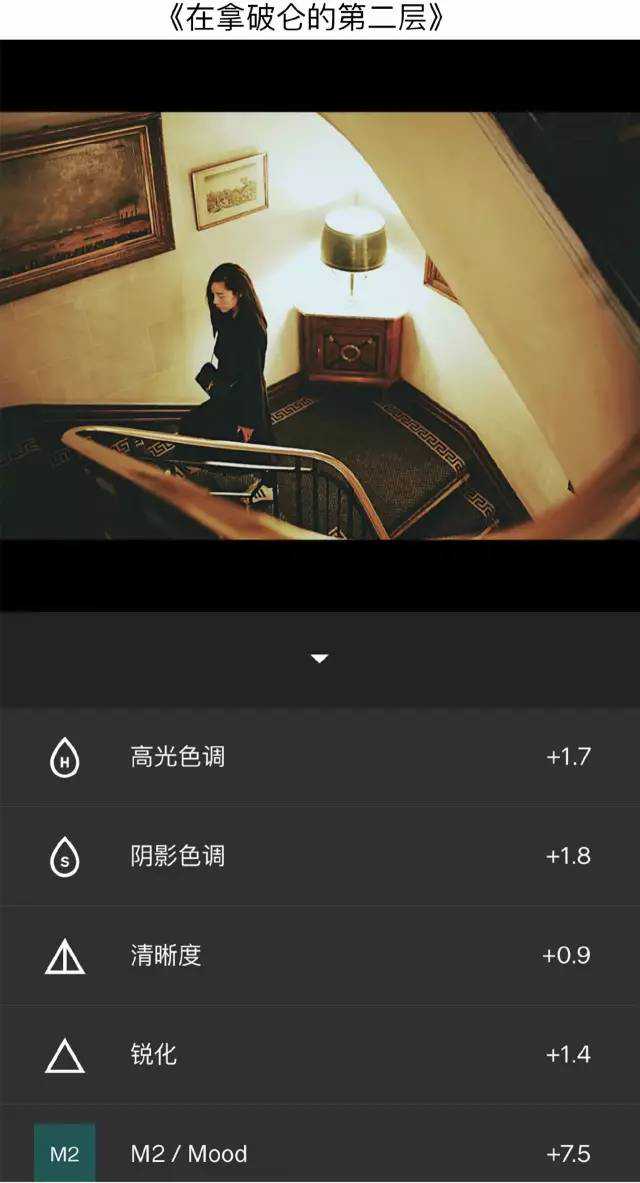Image resolution: width=640 pixels, height=1183 pixels.
Task: Open the 清晰度 adjustment
Action: click(x=320, y=955)
